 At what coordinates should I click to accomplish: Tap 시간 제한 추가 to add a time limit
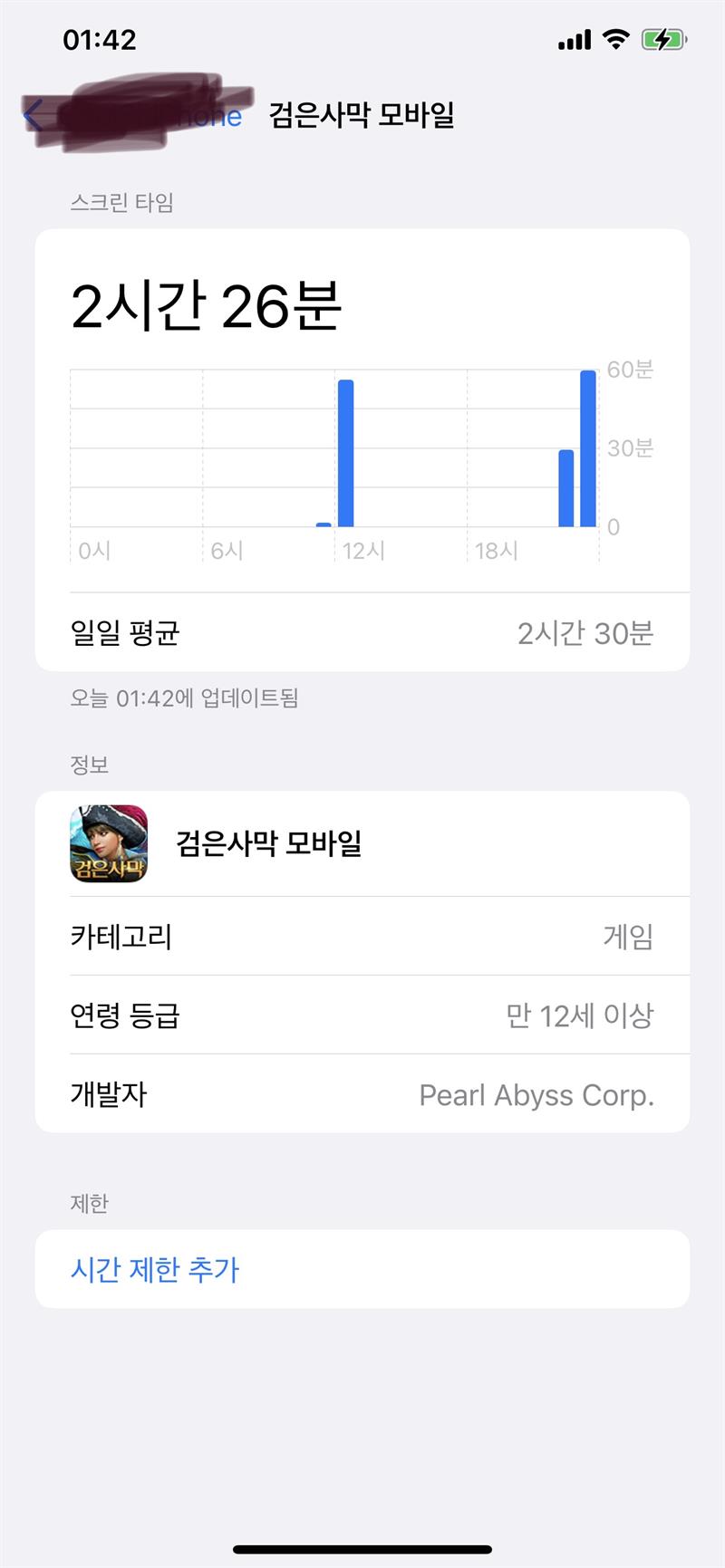click(x=155, y=1269)
